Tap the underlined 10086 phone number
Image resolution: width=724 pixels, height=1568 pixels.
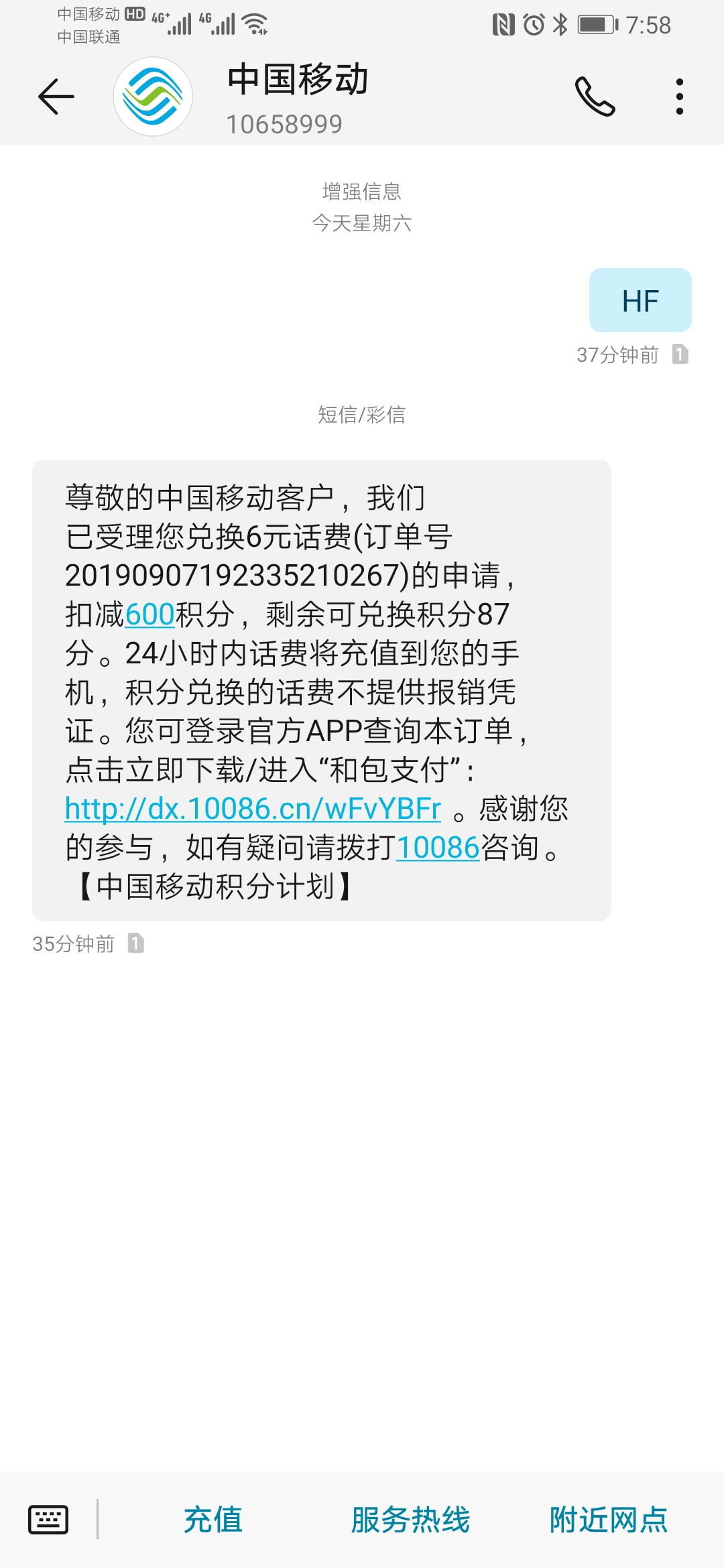[438, 848]
